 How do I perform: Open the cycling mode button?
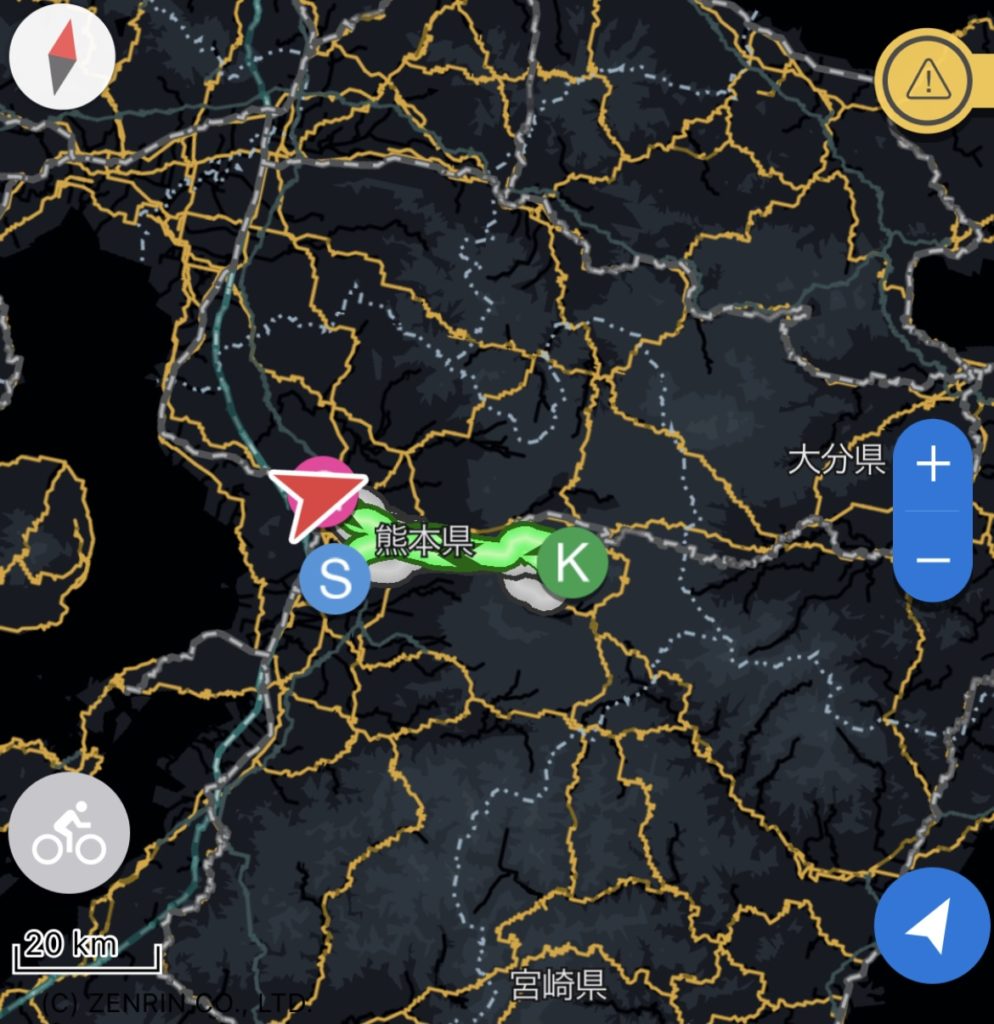click(x=69, y=833)
